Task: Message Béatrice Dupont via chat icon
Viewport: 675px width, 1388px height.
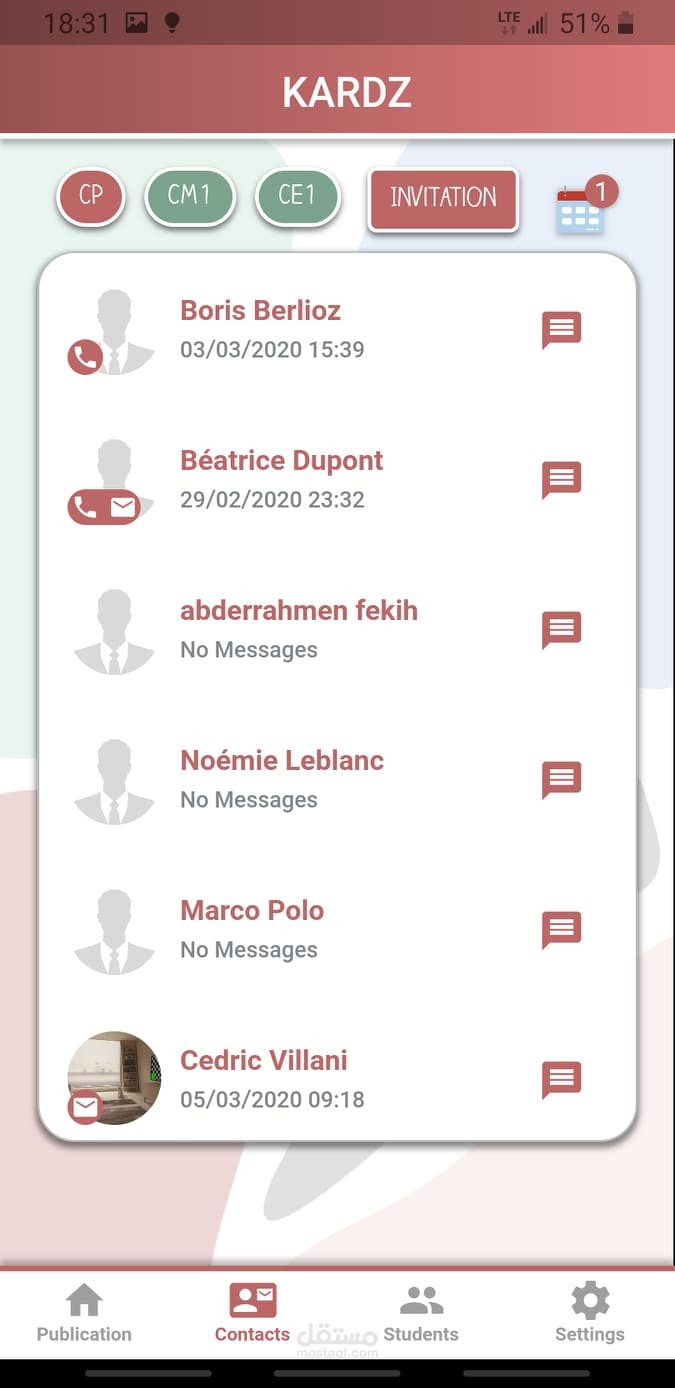Action: pyautogui.click(x=561, y=479)
